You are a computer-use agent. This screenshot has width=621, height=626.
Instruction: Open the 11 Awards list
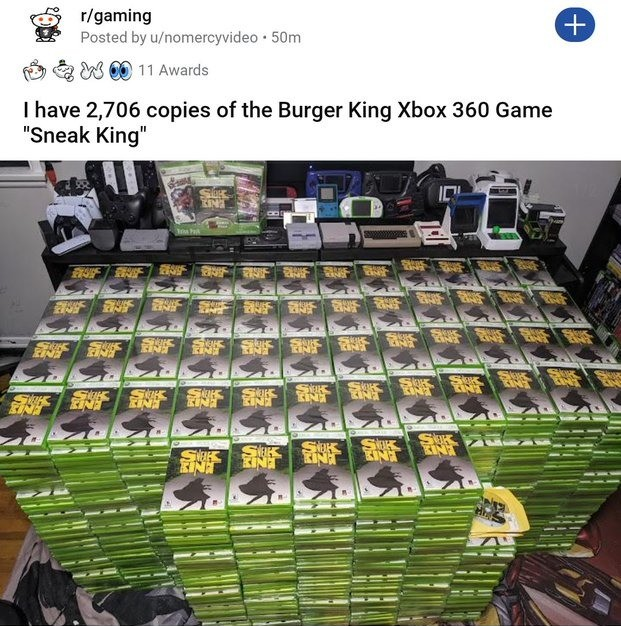click(x=173, y=70)
